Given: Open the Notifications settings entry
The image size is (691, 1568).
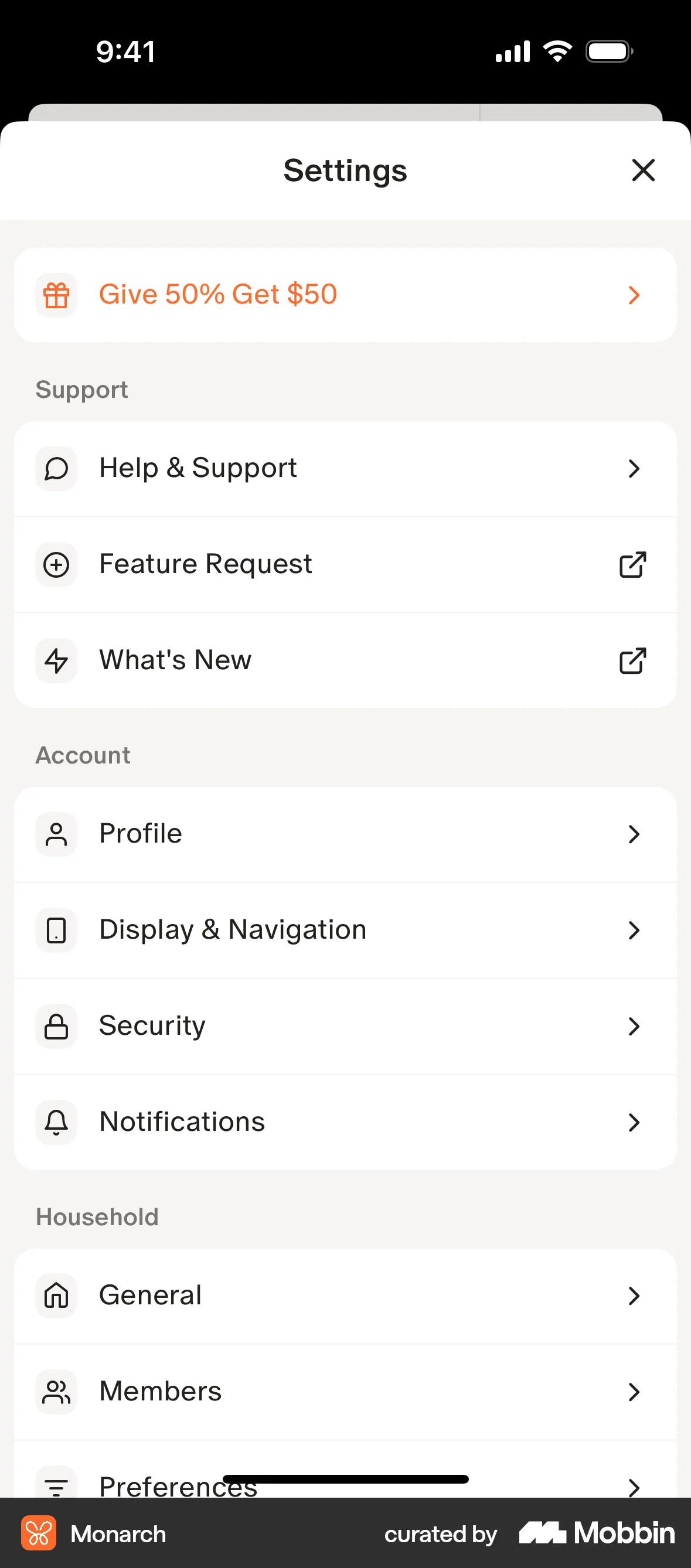Looking at the screenshot, I should (x=345, y=1123).
